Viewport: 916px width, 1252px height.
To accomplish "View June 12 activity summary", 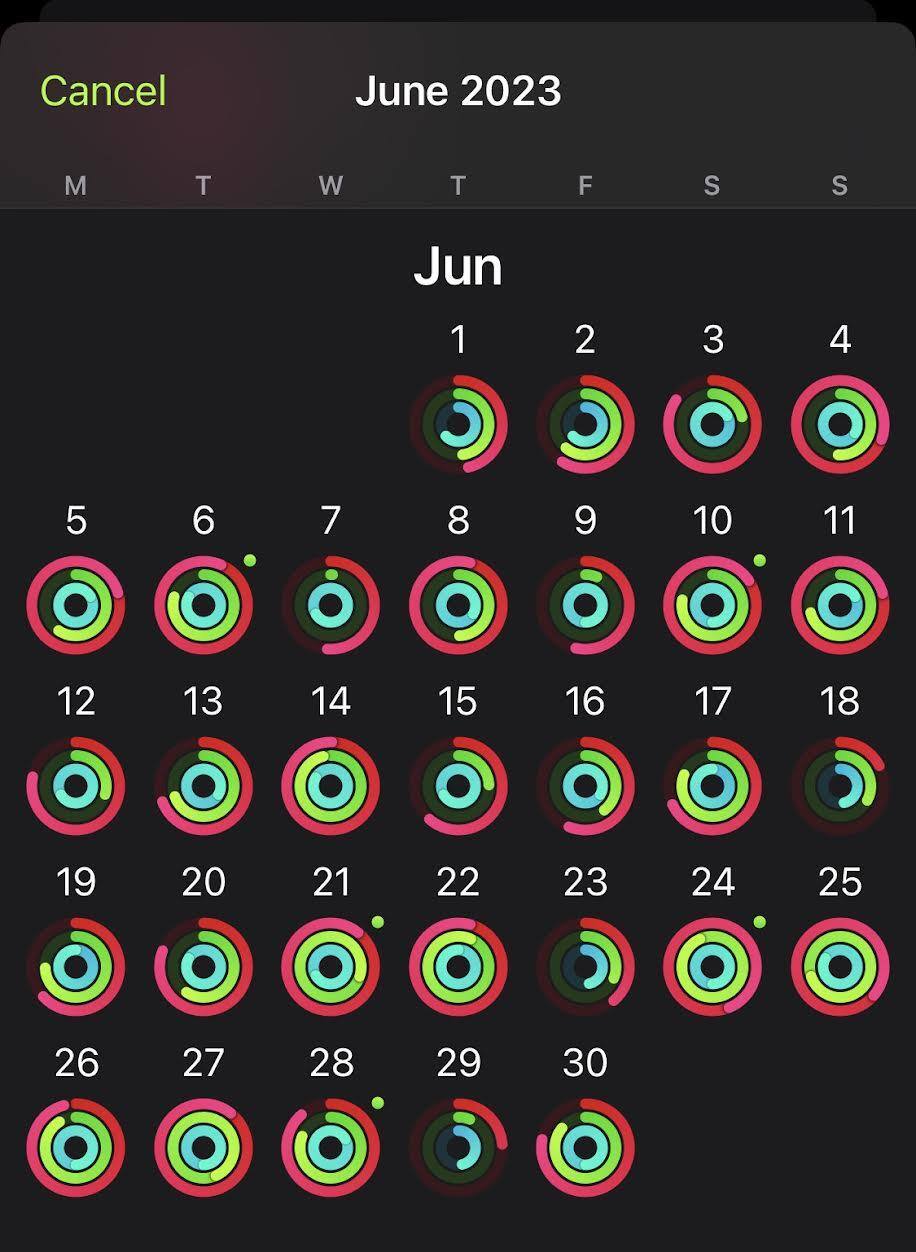I will tap(76, 786).
